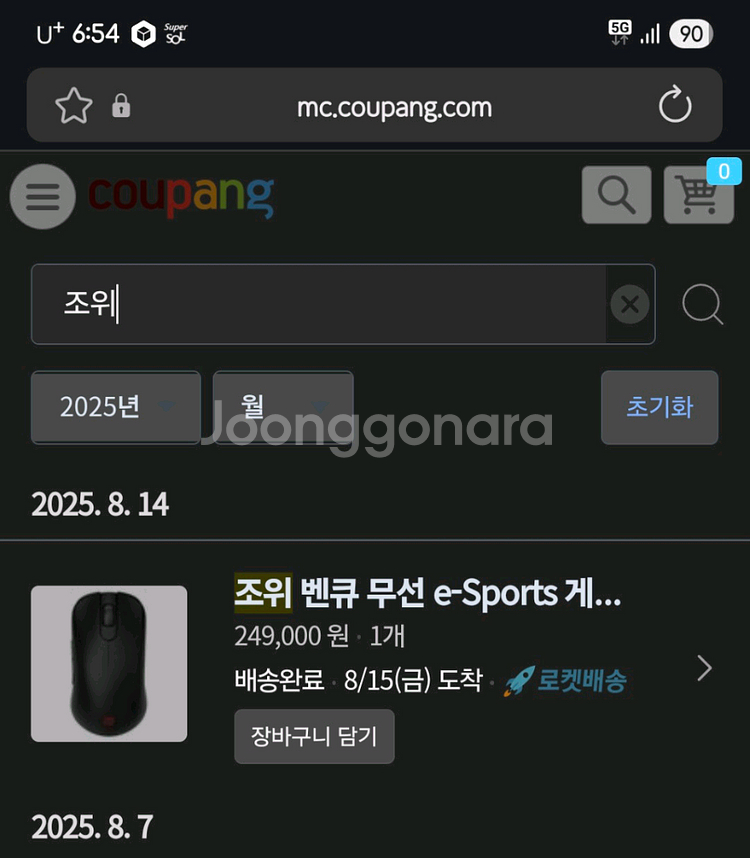
Task: Bookmark this page with the star icon
Action: point(73,106)
